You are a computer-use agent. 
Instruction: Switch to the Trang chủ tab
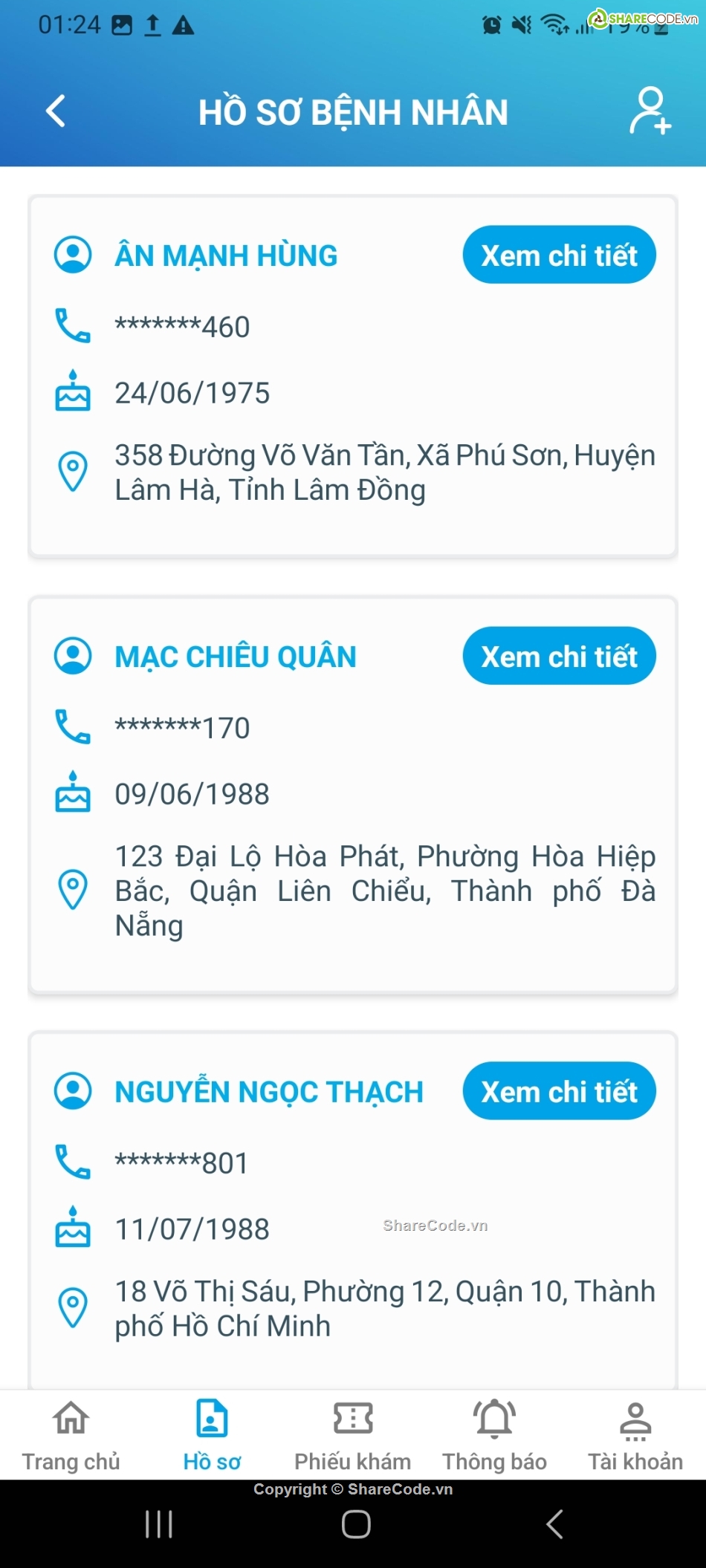coord(71,1435)
